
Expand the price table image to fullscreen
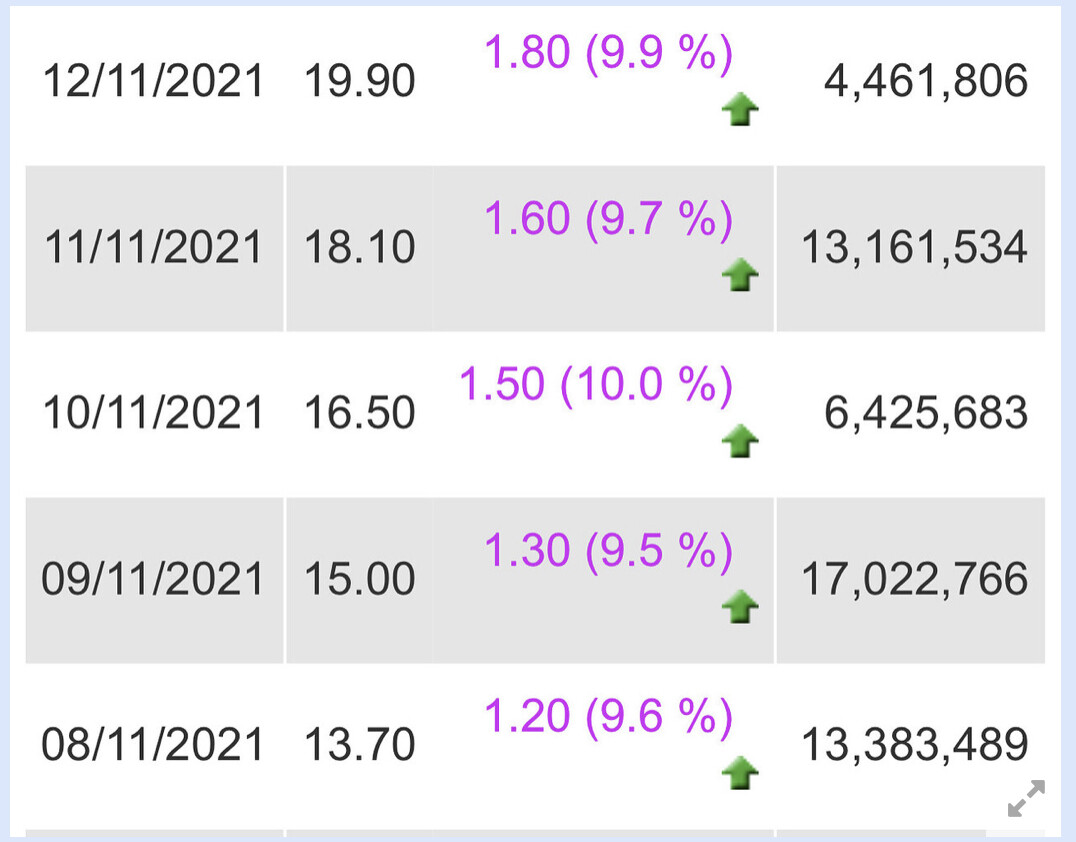(x=1026, y=798)
